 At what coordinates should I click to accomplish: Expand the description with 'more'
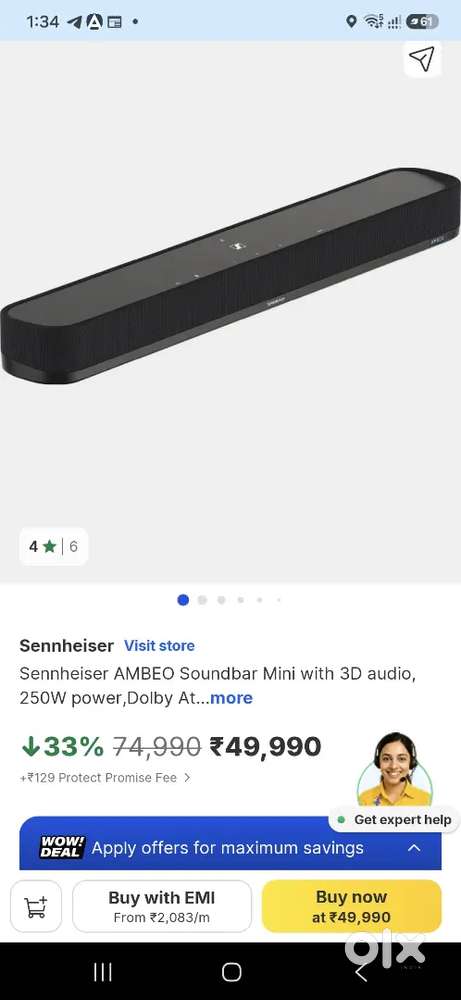coord(231,698)
